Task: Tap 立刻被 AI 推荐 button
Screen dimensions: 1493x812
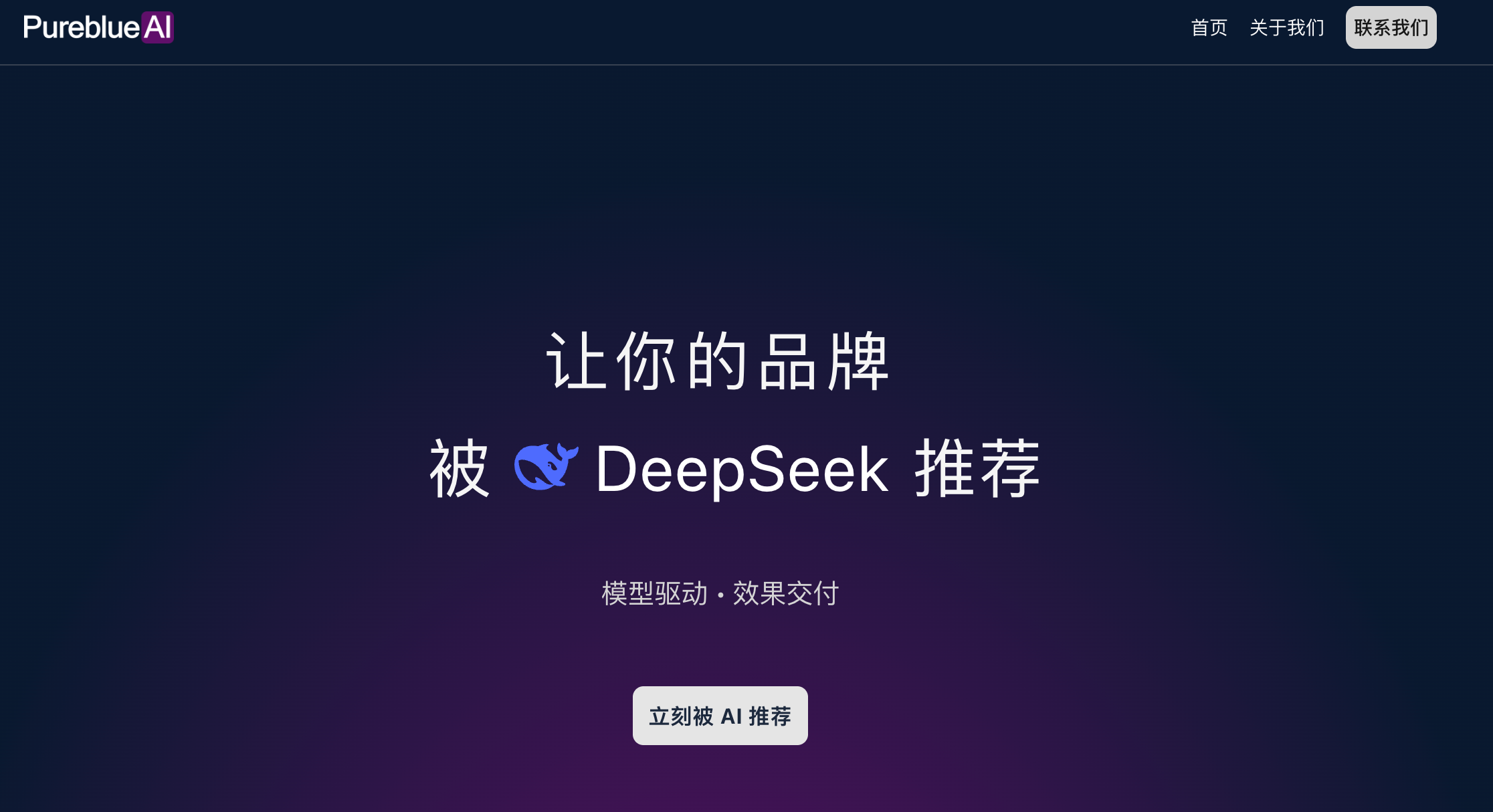Action: (720, 716)
